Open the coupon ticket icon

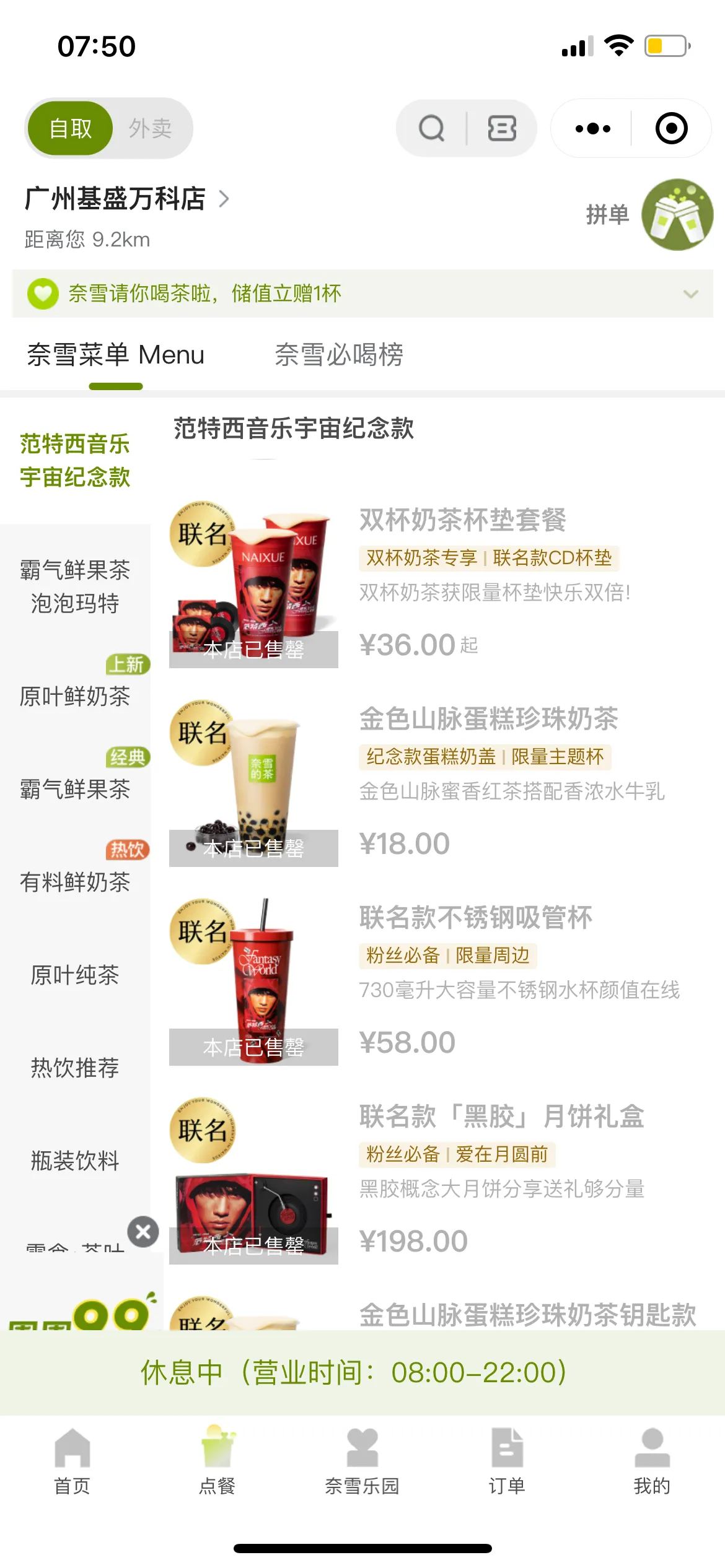pyautogui.click(x=501, y=128)
